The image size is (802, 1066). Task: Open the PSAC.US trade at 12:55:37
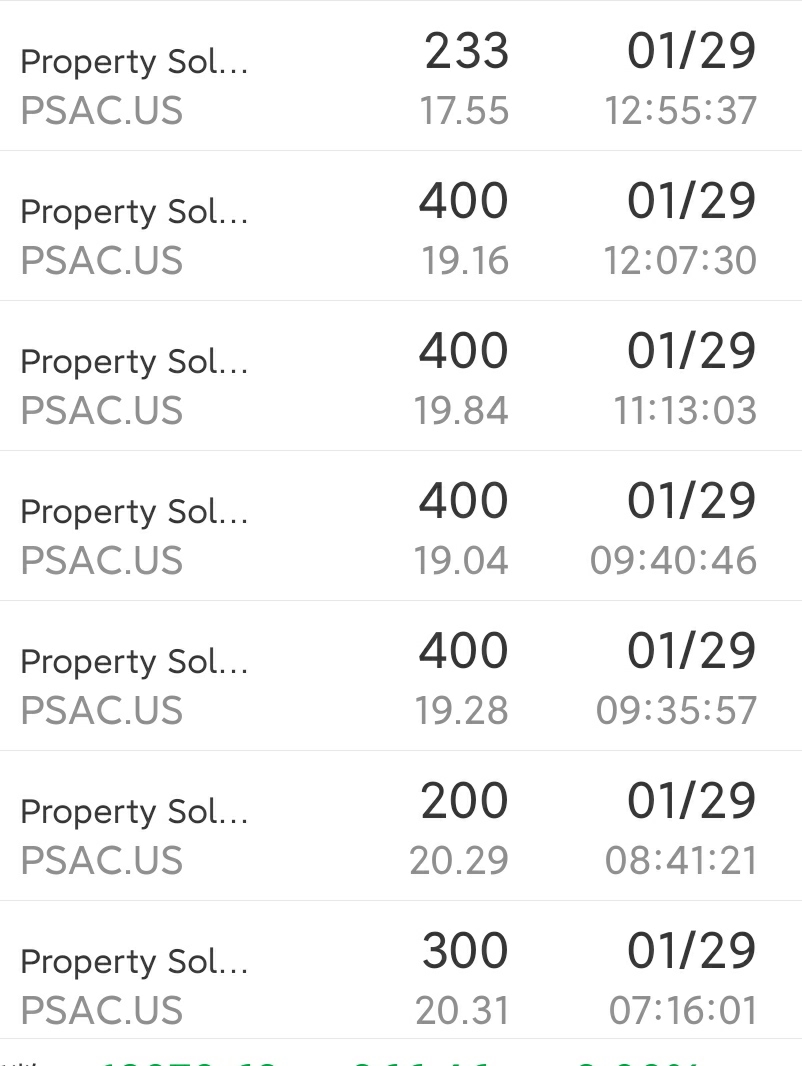[401, 75]
